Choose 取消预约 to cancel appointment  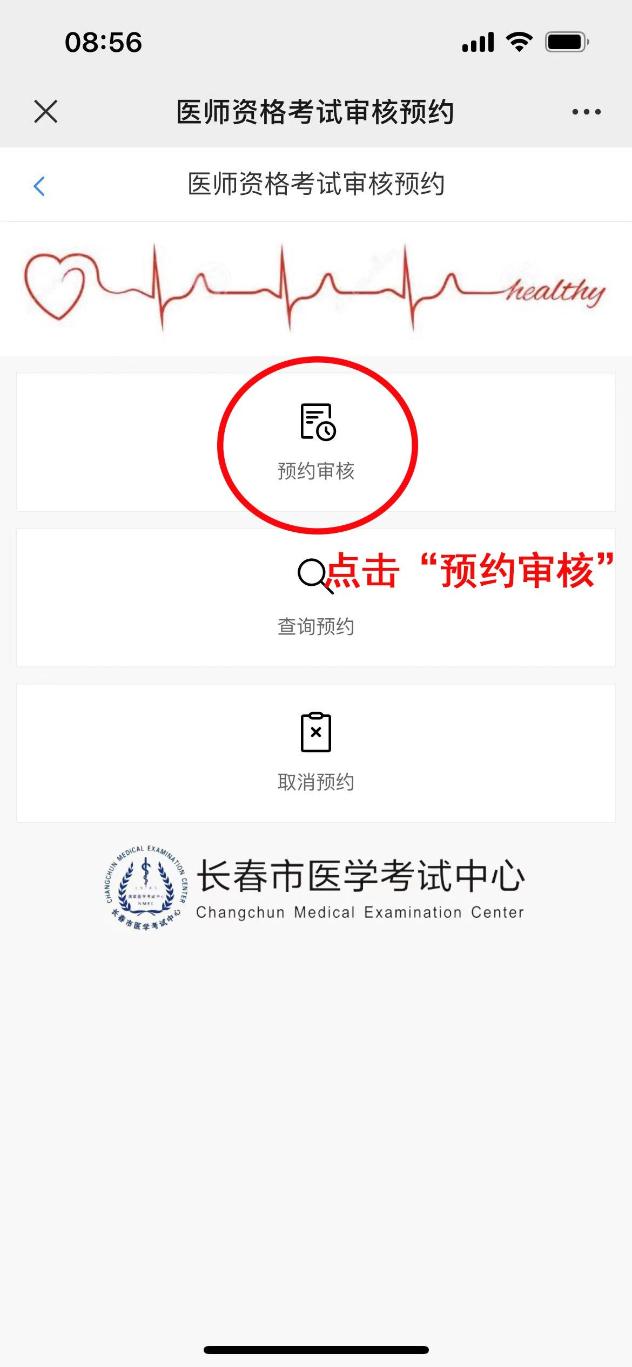(x=316, y=753)
